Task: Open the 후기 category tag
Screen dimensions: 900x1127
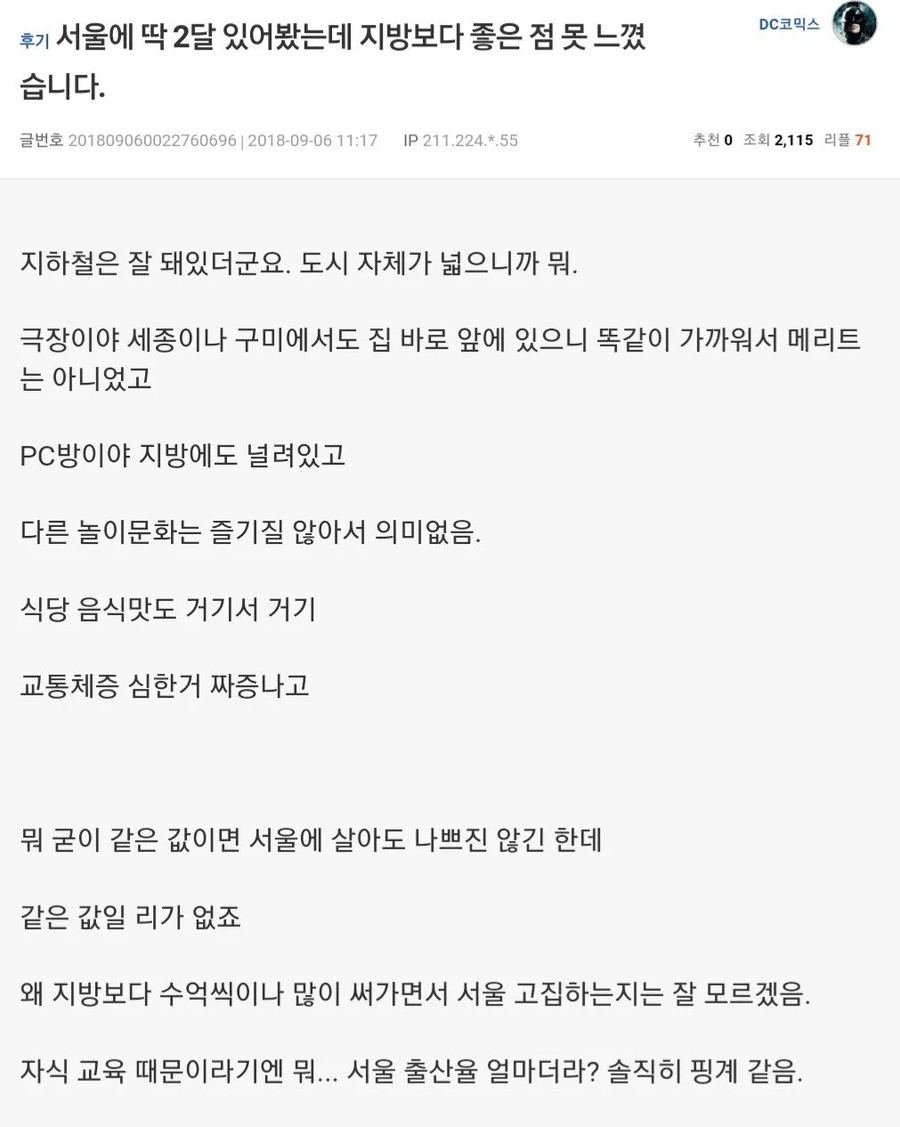Action: (x=35, y=42)
